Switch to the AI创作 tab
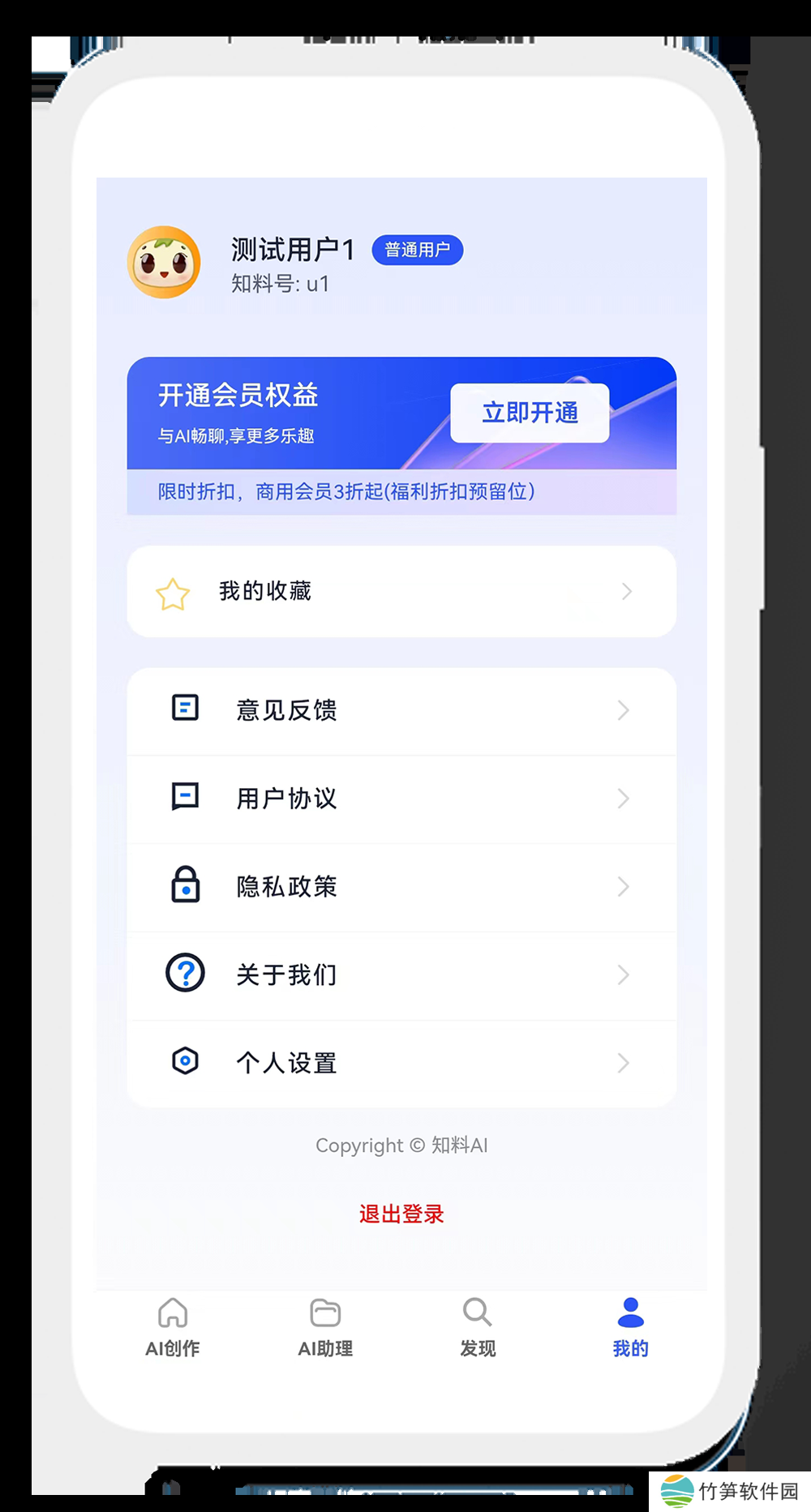Viewport: 811px width, 1512px height. 173,1326
